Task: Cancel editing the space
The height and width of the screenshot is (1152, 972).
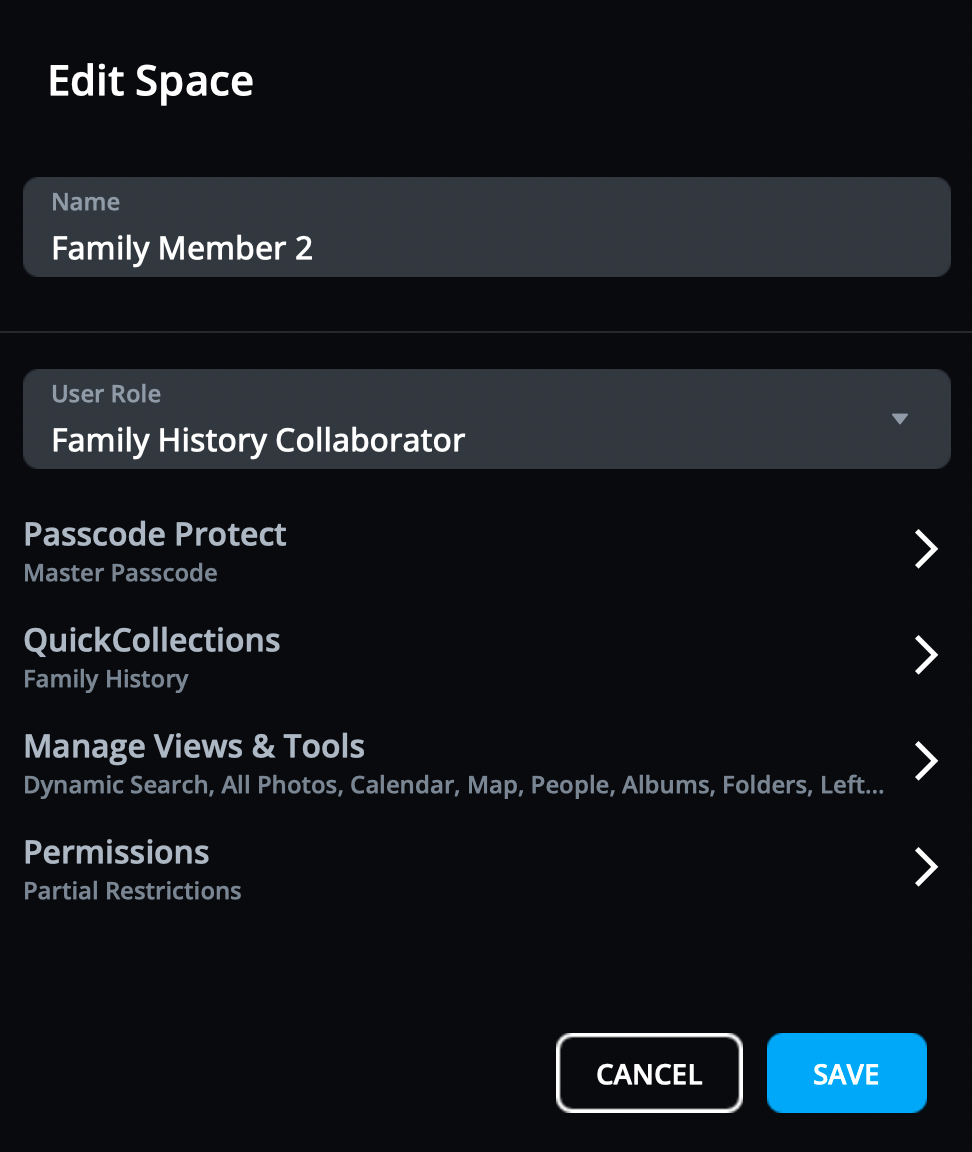Action: click(649, 1073)
